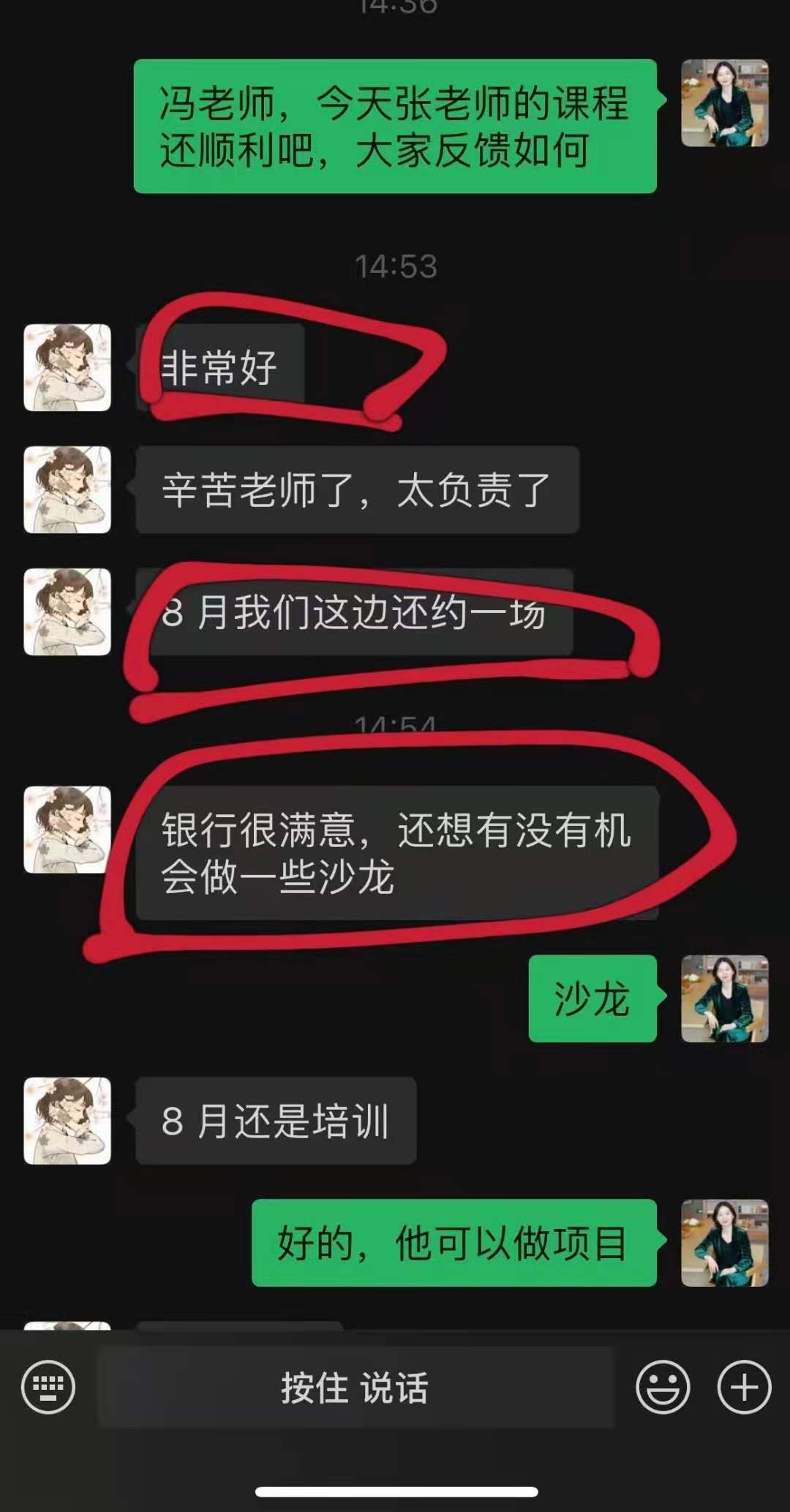This screenshot has width=790, height=1512.
Task: Open the emoji sticker panel
Action: 663,1387
